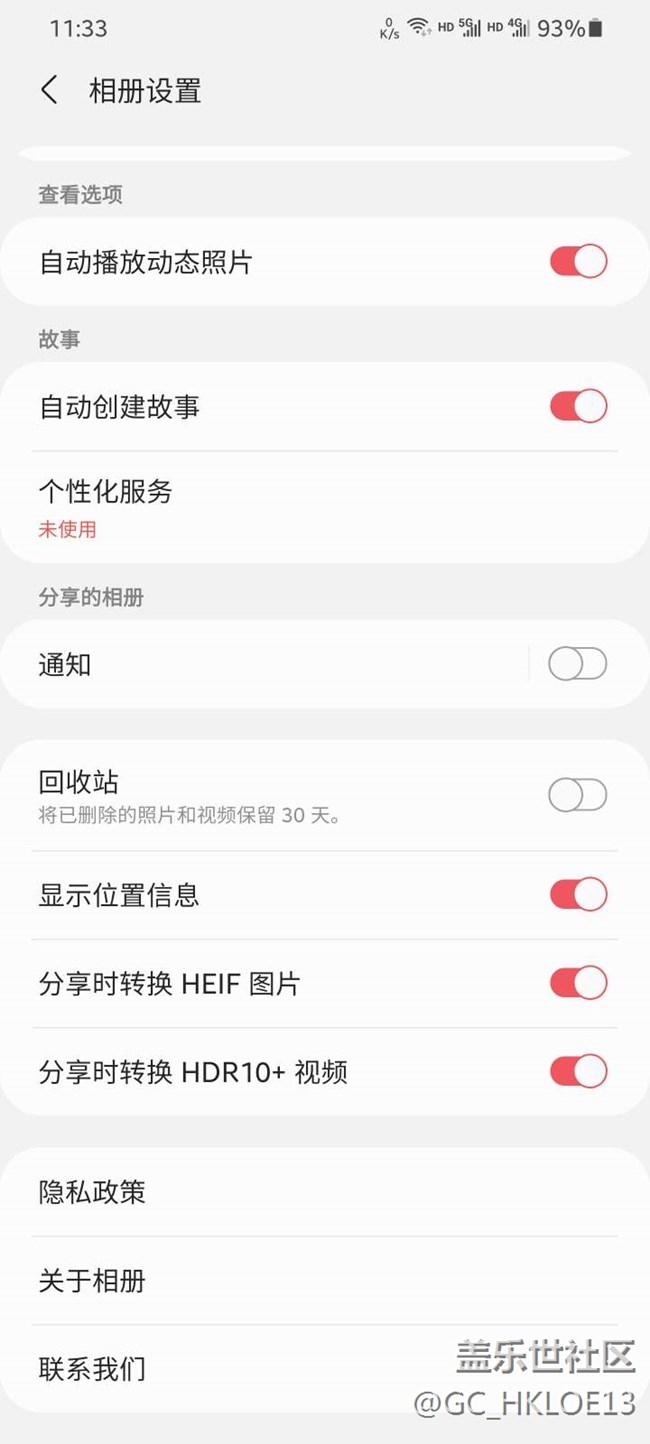The width and height of the screenshot is (650, 1444).
Task: Toggle 显示位置信息 off
Action: [x=578, y=894]
